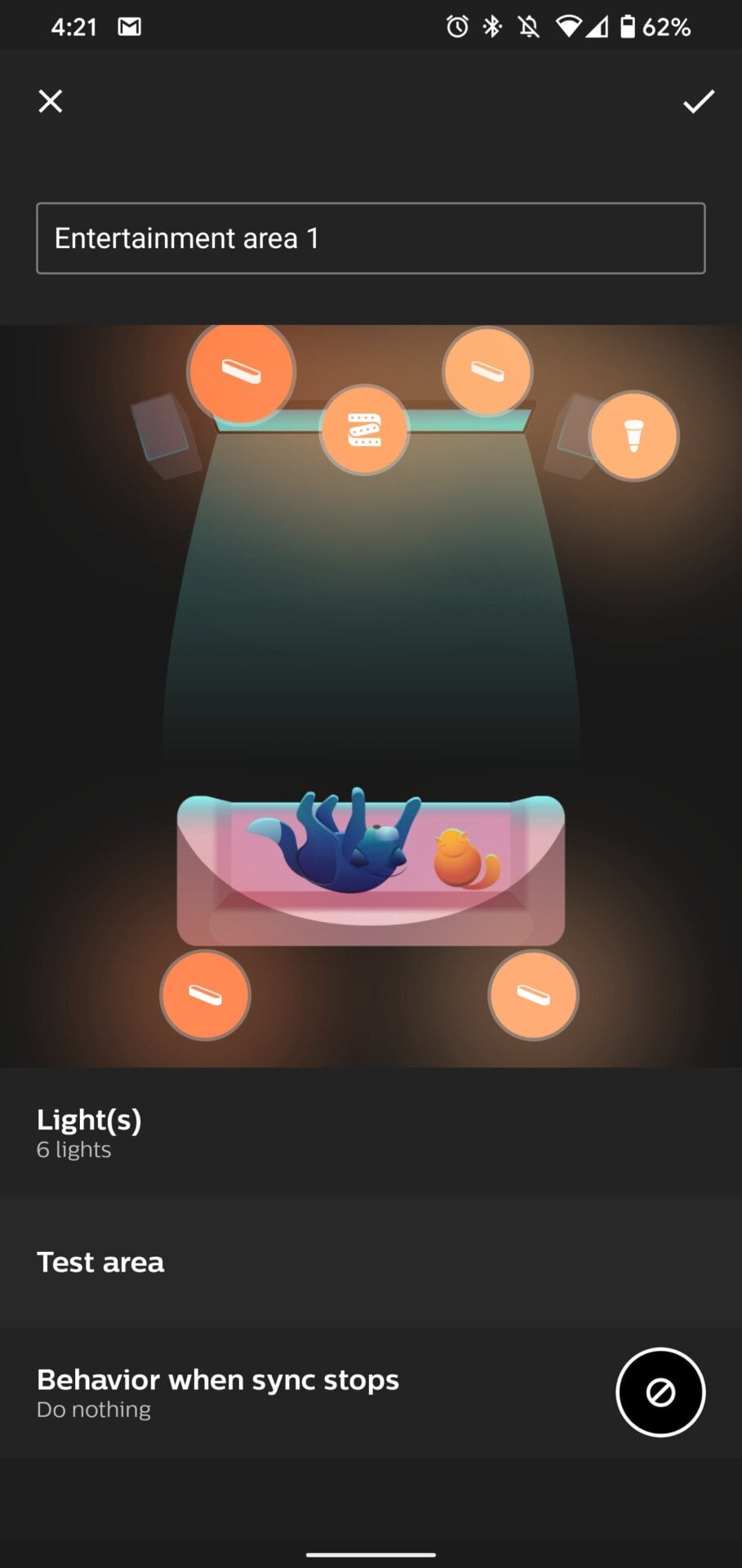Tap the Bluetooth status bar icon
This screenshot has height=1568, width=742.
[x=492, y=25]
